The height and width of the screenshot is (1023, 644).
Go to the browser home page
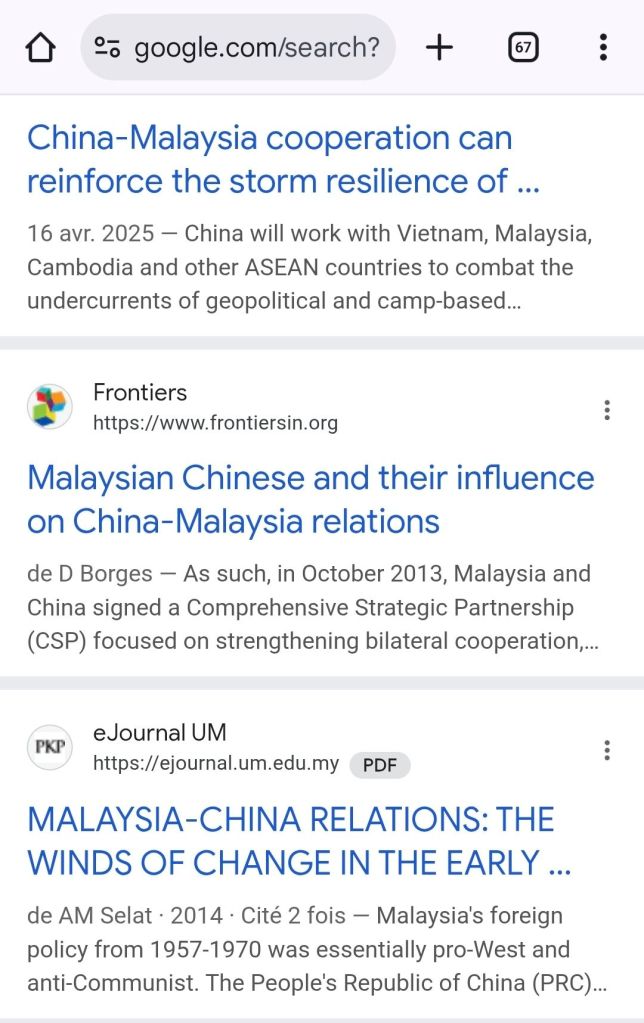(40, 47)
